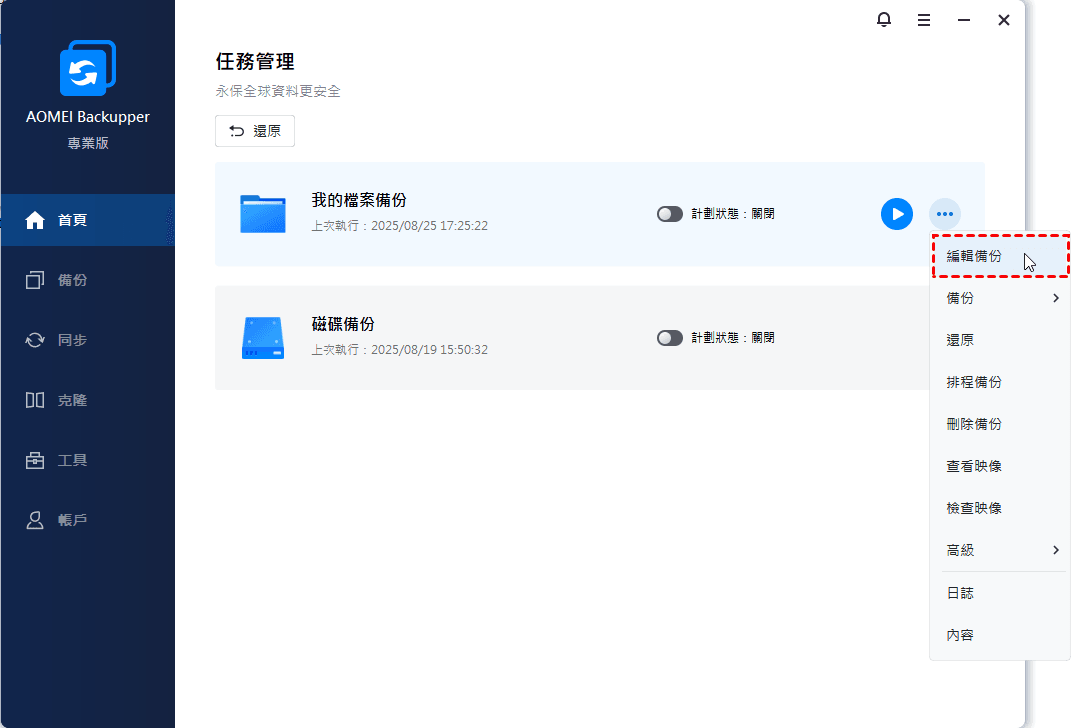The width and height of the screenshot is (1088, 728).
Task: Select 刪除備份 in the menu
Action: (x=975, y=424)
